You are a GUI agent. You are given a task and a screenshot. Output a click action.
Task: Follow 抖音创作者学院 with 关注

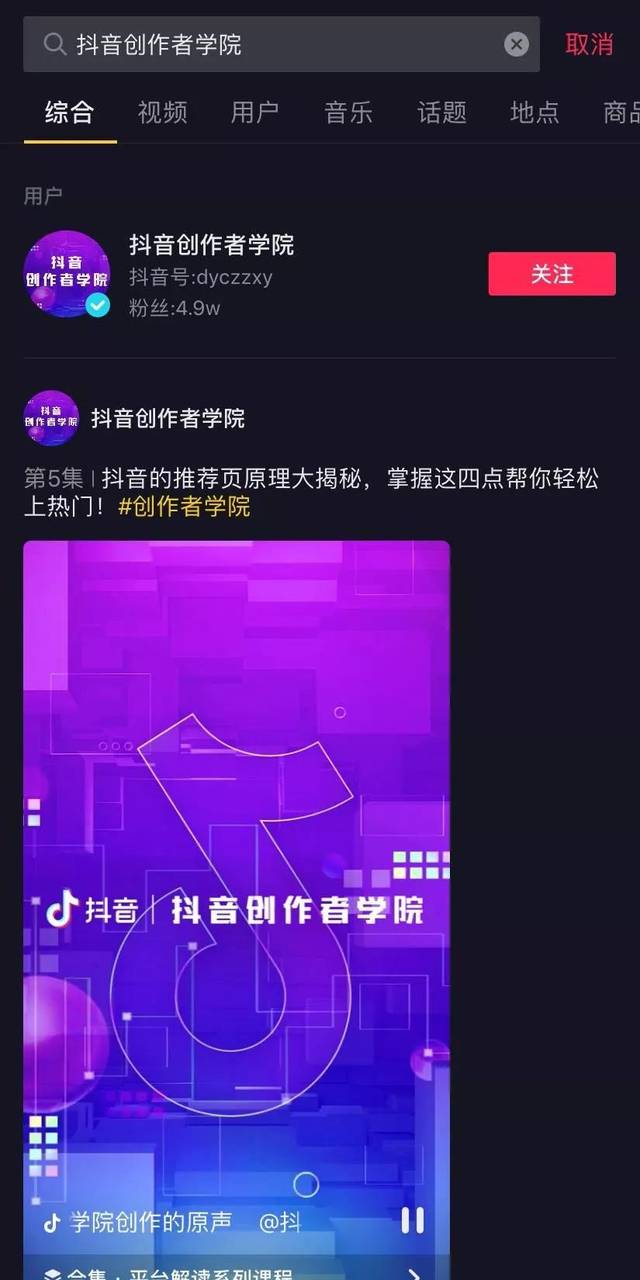click(552, 274)
